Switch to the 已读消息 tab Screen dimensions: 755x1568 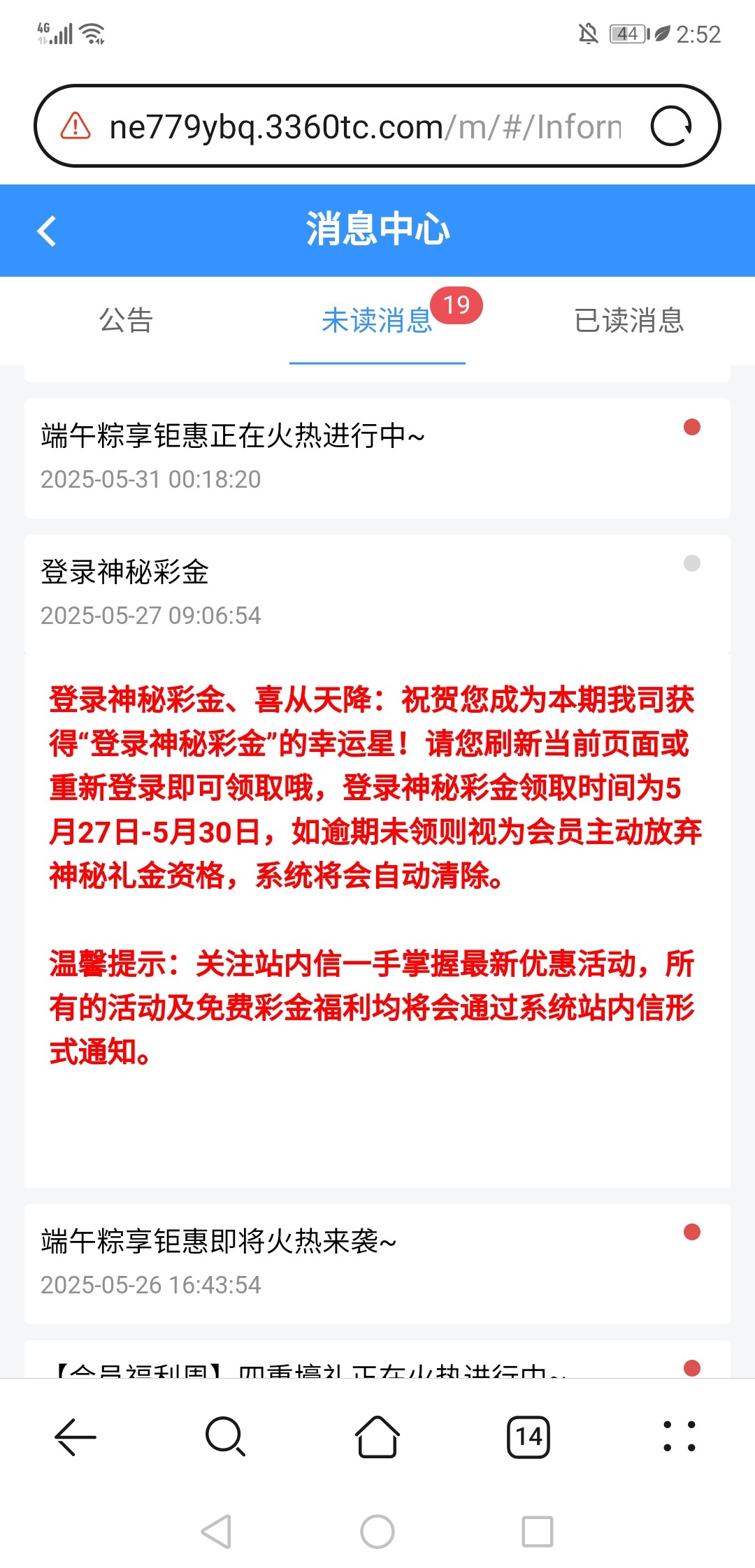628,321
